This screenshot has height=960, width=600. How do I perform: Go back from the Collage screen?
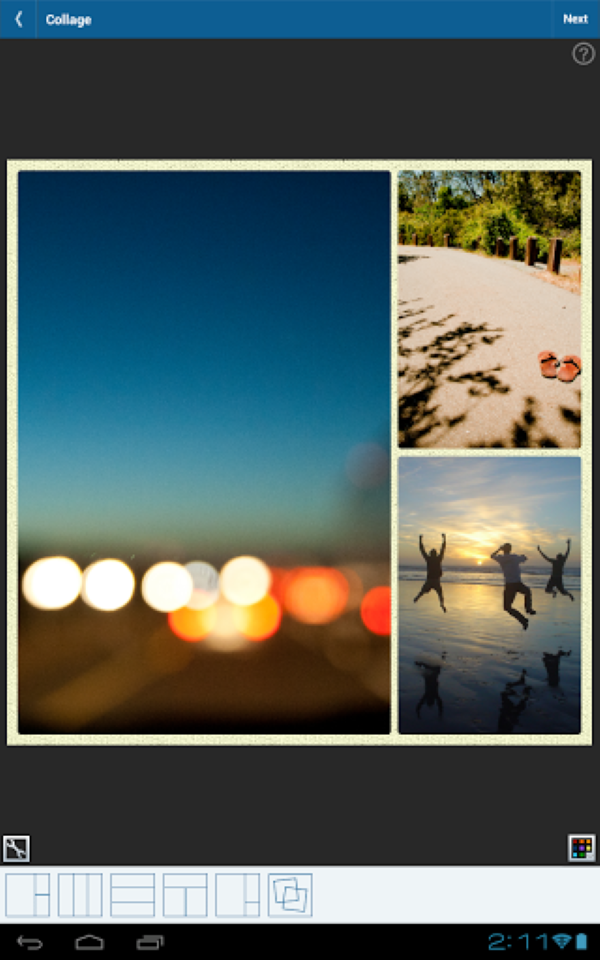18,19
